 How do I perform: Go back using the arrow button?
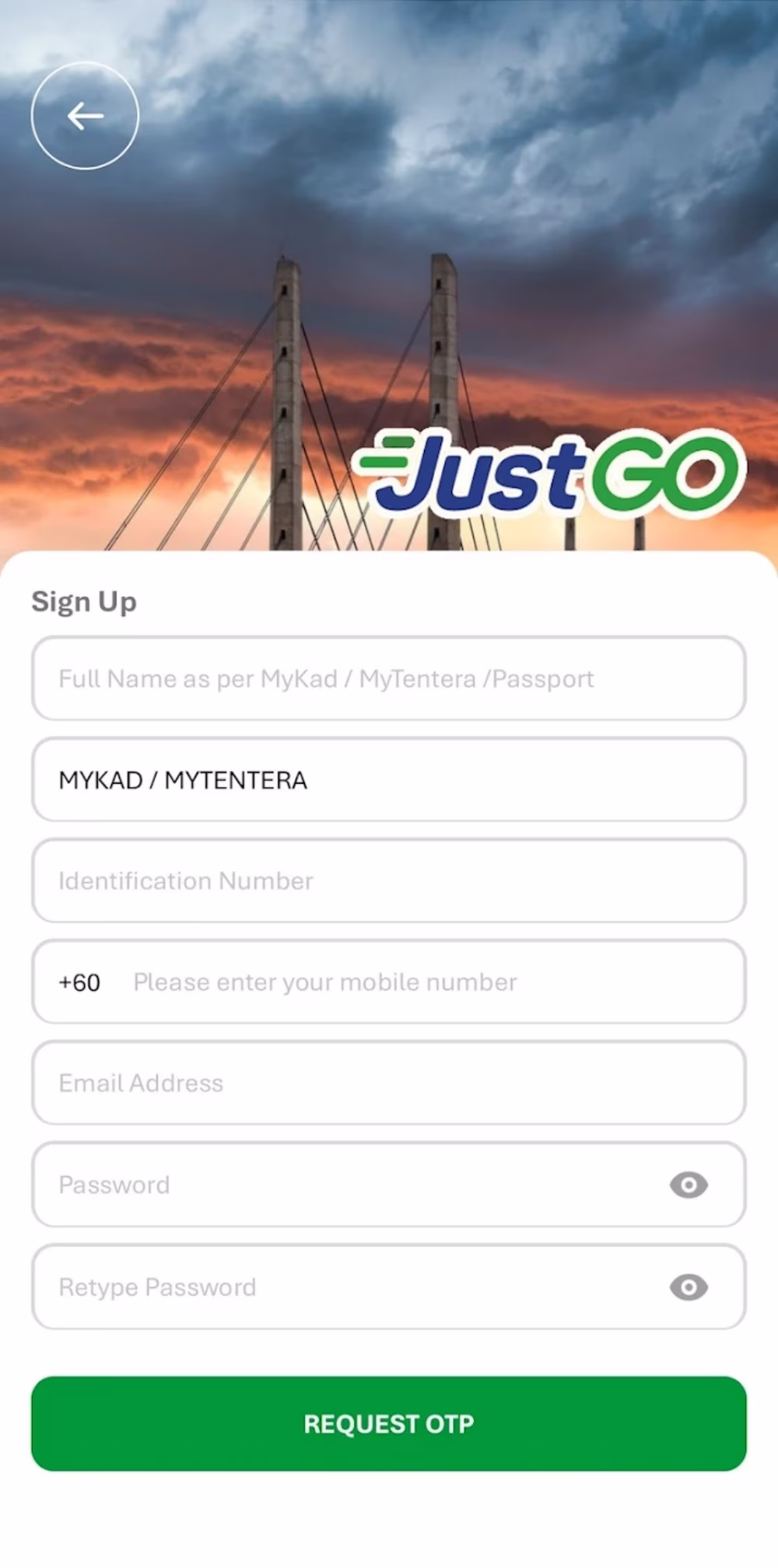tap(85, 116)
